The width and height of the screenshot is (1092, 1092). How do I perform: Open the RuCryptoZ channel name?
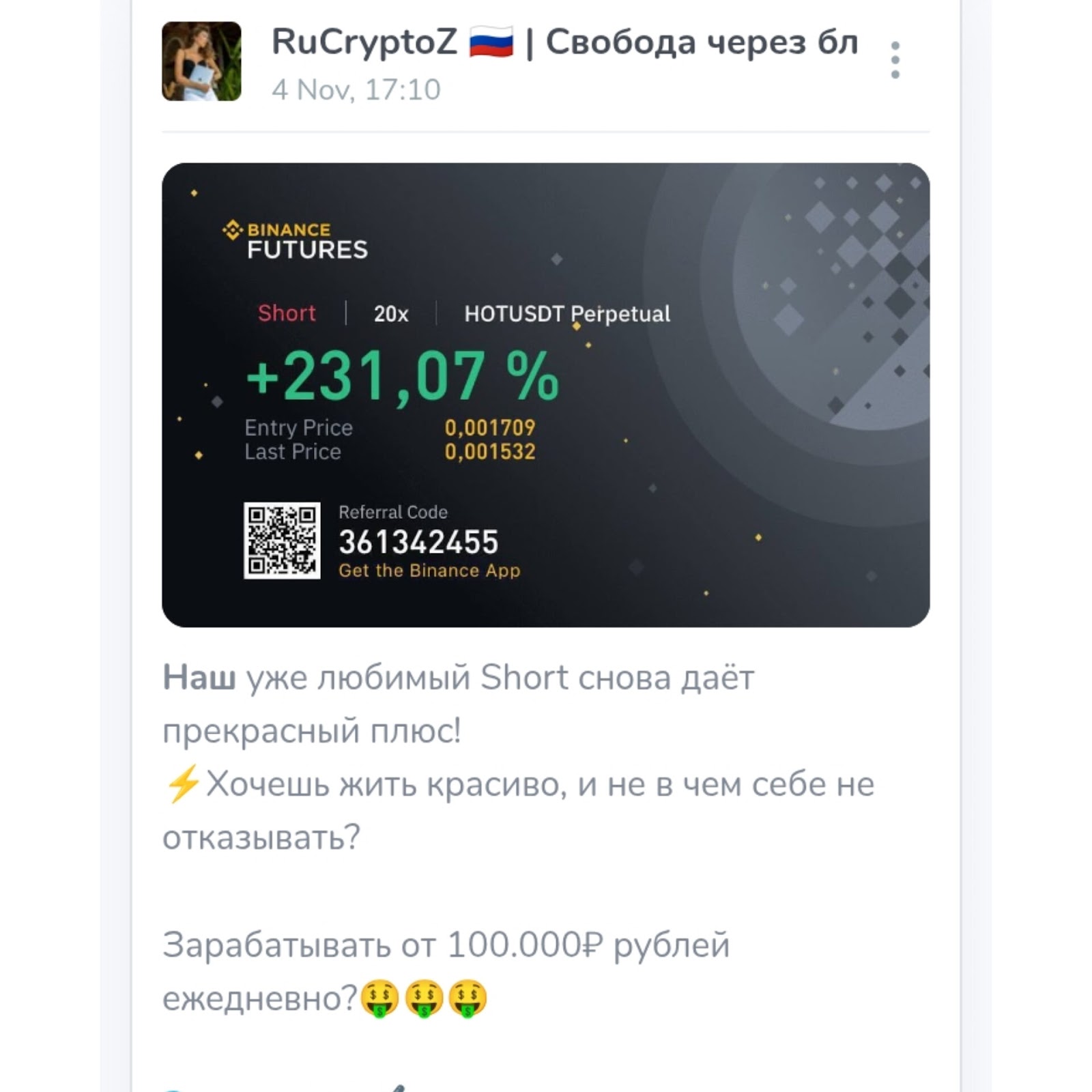tap(564, 42)
